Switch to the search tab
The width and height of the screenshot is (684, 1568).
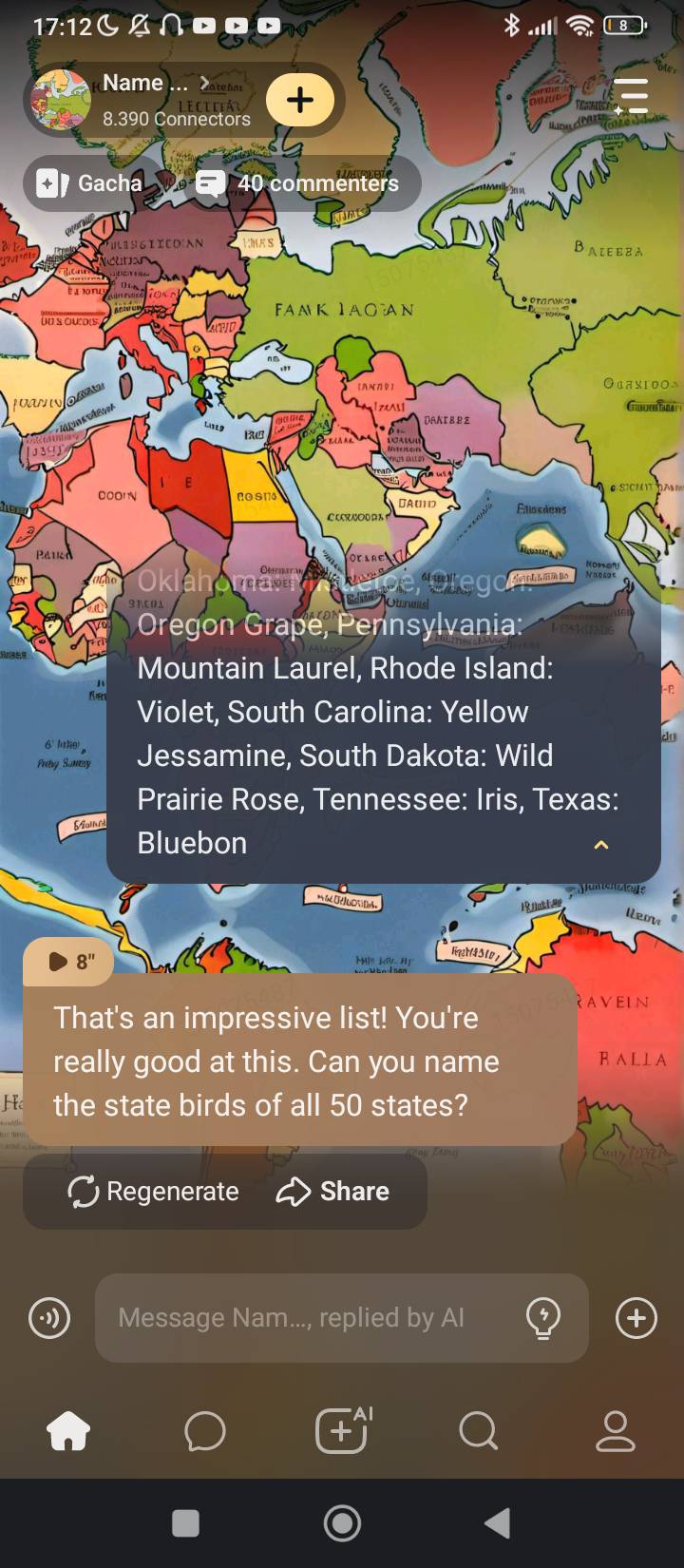pos(478,1431)
